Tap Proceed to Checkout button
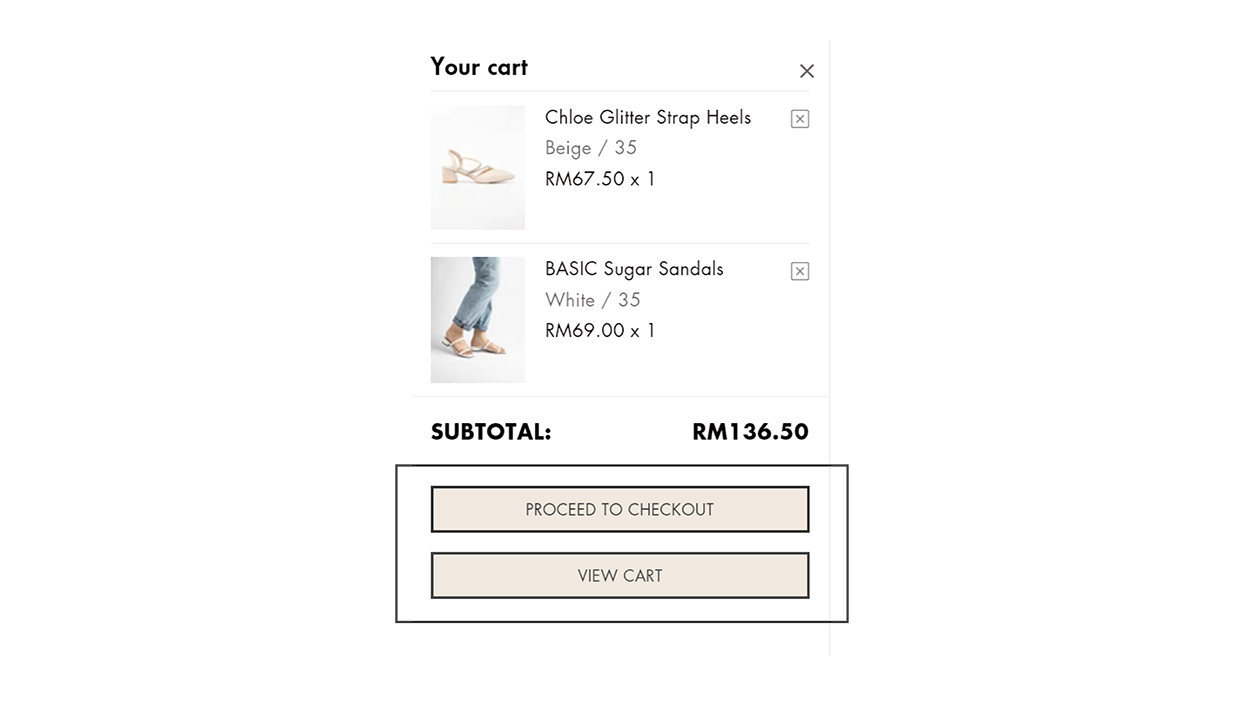The image size is (1244, 708). tap(619, 509)
